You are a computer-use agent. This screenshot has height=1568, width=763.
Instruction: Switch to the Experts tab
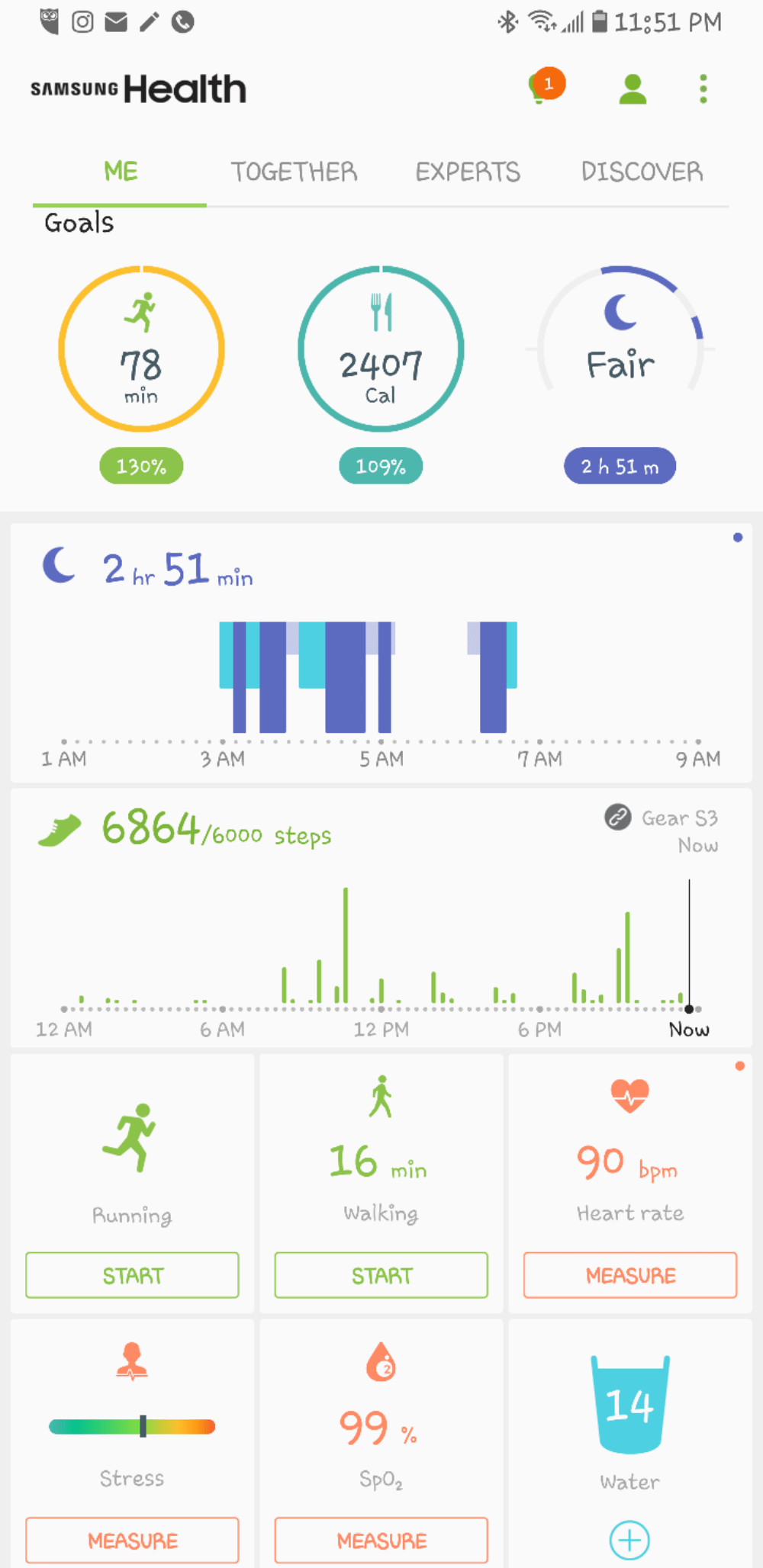tap(467, 172)
